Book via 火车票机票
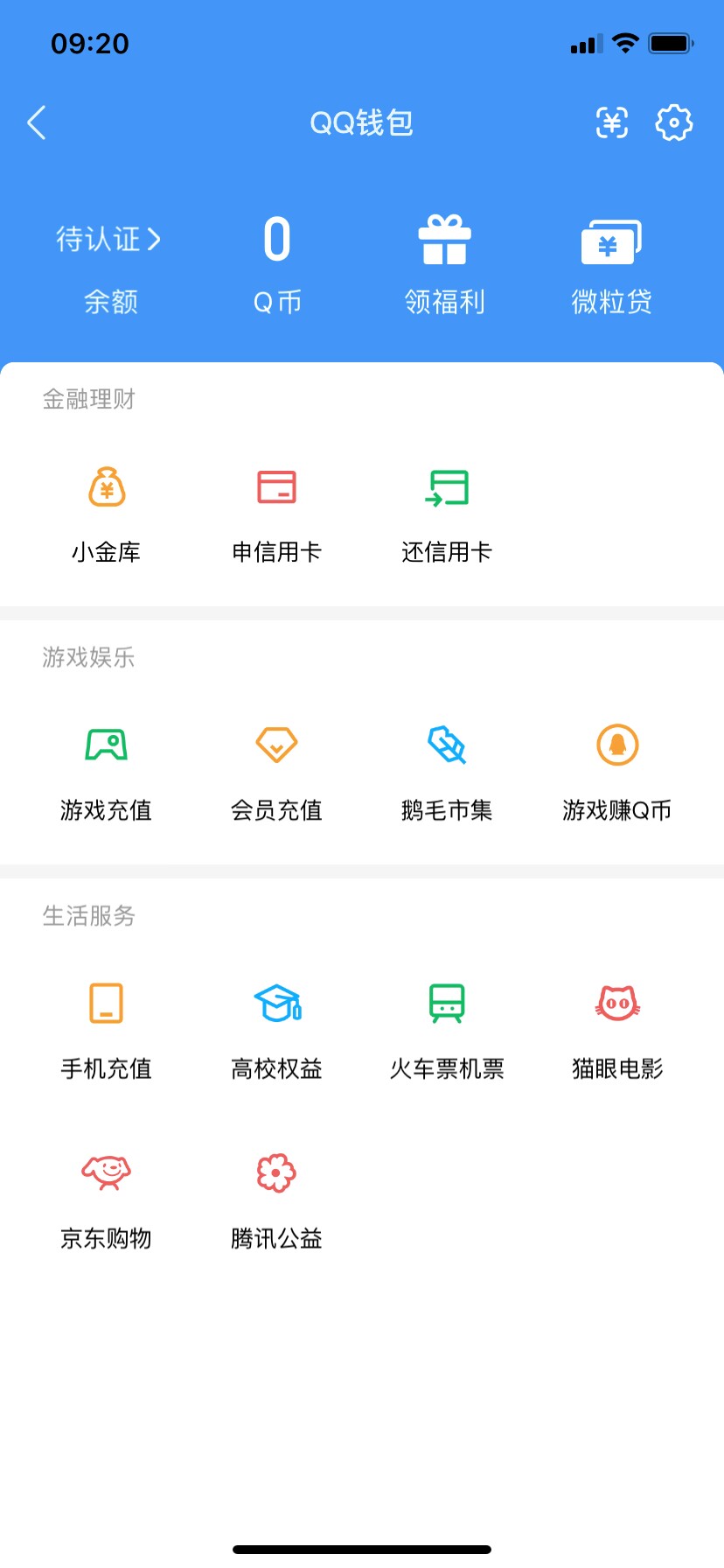 pyautogui.click(x=447, y=1028)
